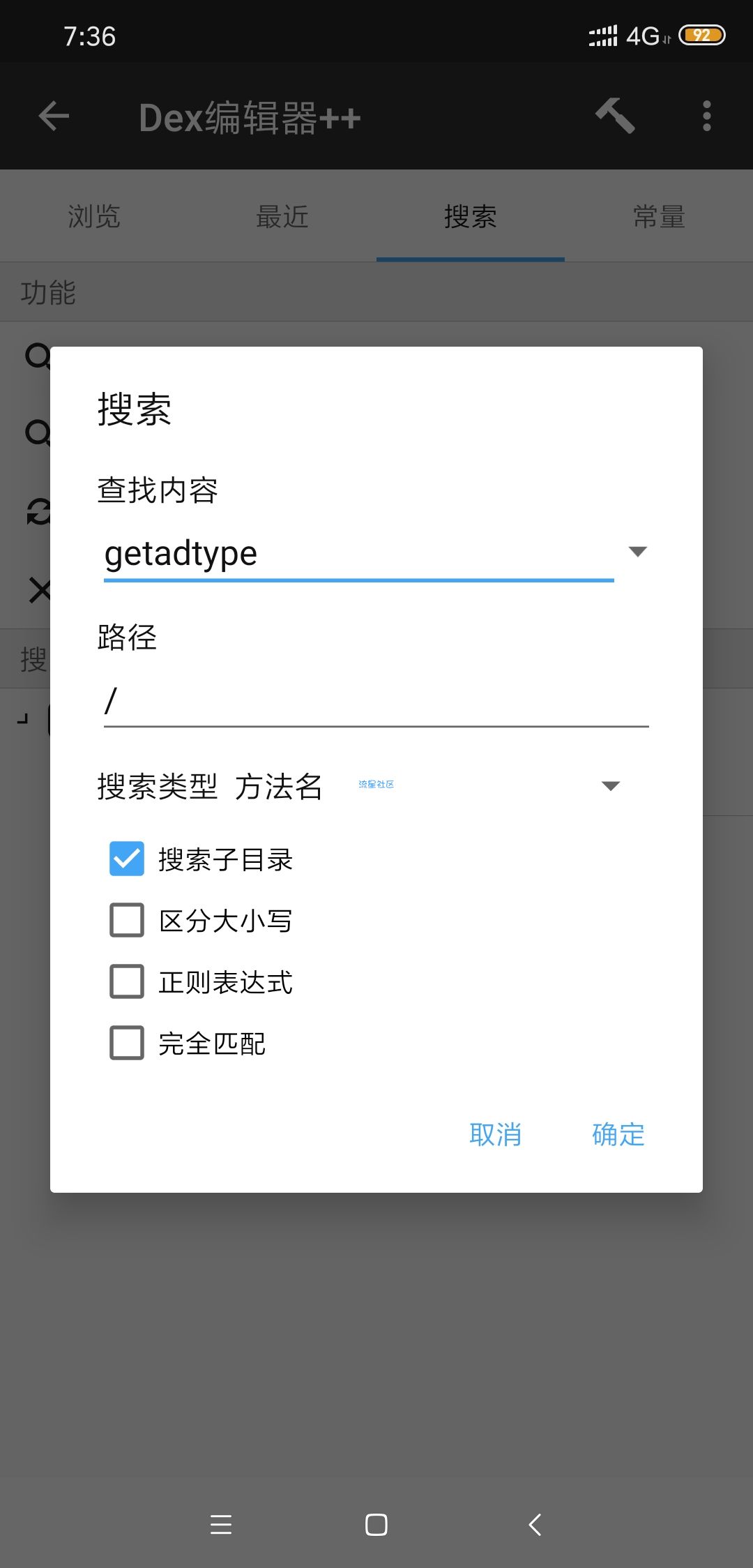
Task: Confirm the search with 确定
Action: click(618, 1135)
